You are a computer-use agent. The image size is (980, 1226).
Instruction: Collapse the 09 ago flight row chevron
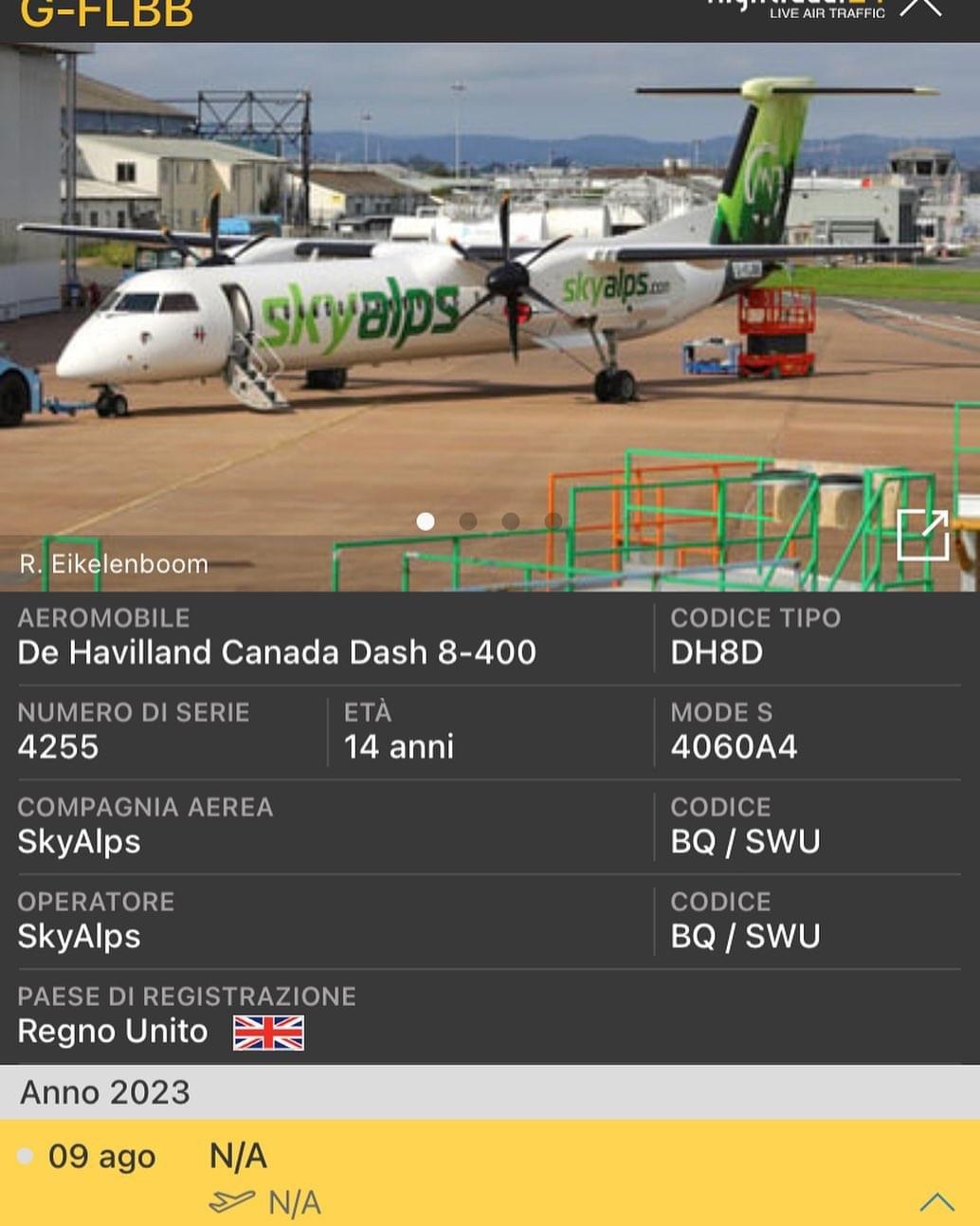[936, 1202]
